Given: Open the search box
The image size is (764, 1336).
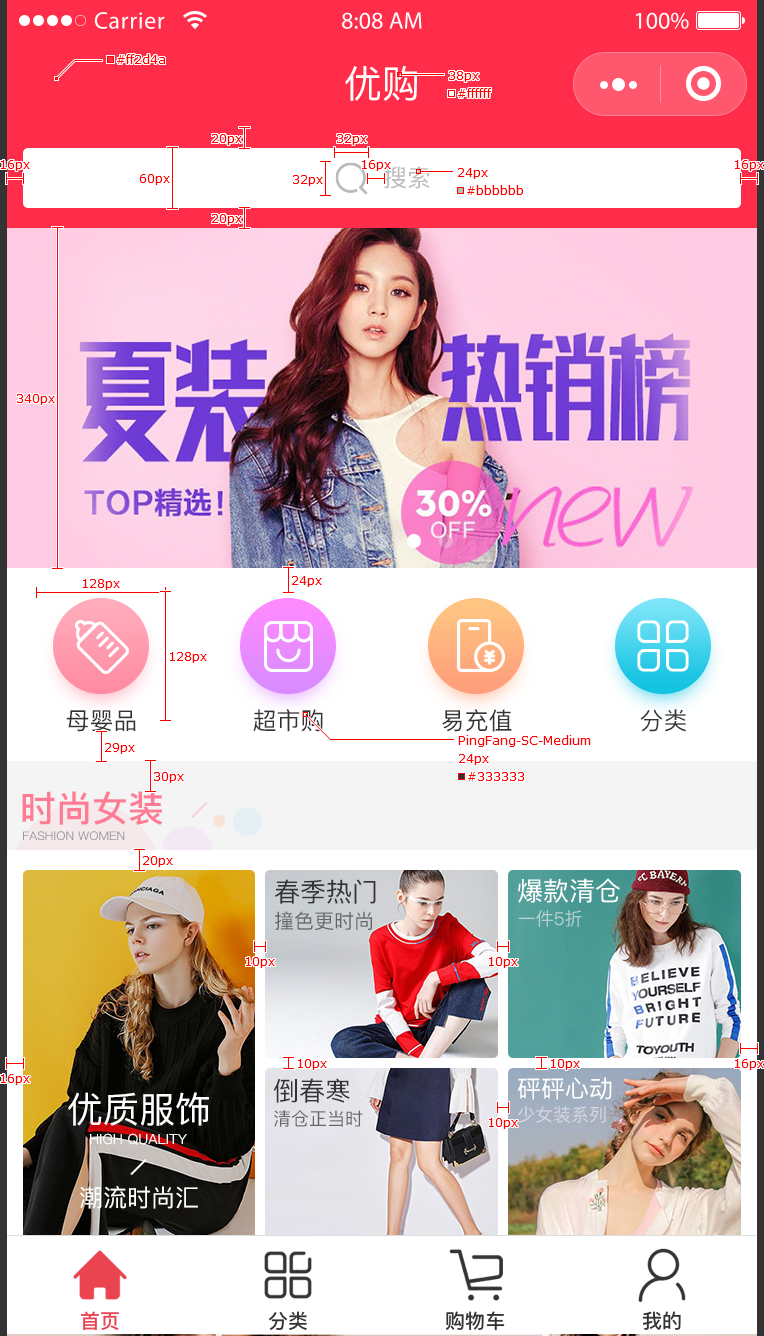Looking at the screenshot, I should [x=381, y=178].
